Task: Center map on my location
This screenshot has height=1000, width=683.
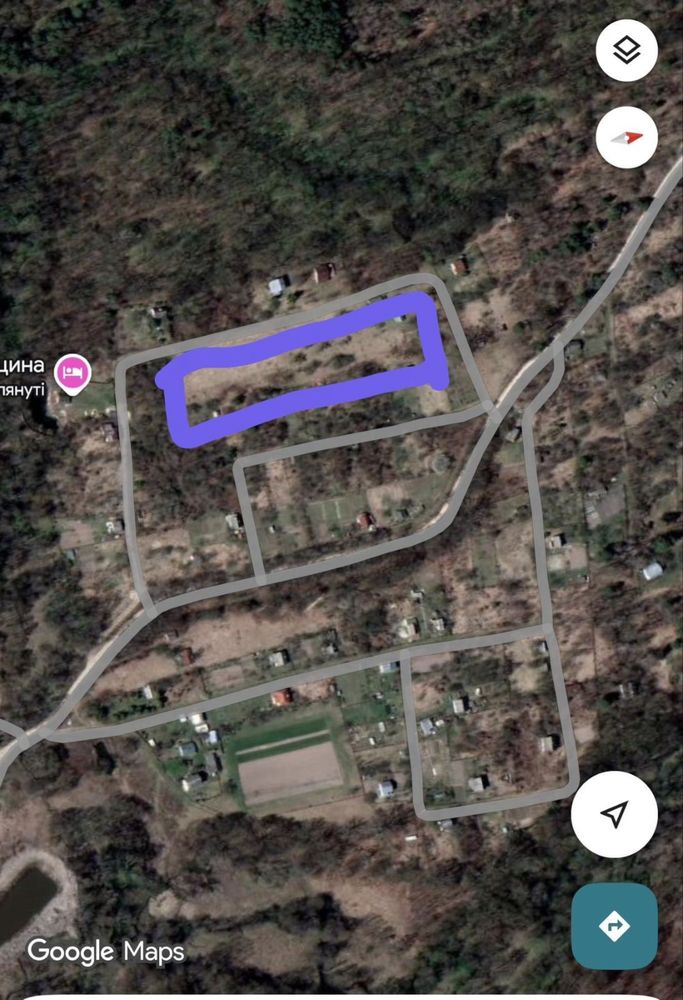Action: (x=614, y=814)
